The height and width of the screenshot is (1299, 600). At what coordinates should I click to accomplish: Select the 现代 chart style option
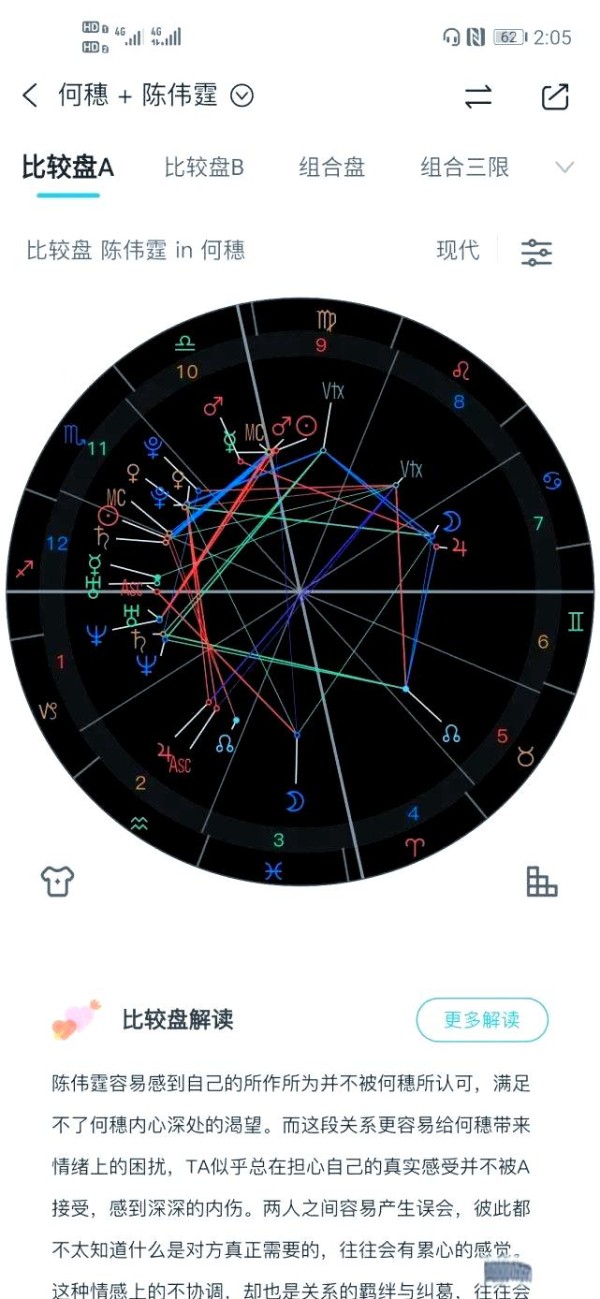point(458,250)
